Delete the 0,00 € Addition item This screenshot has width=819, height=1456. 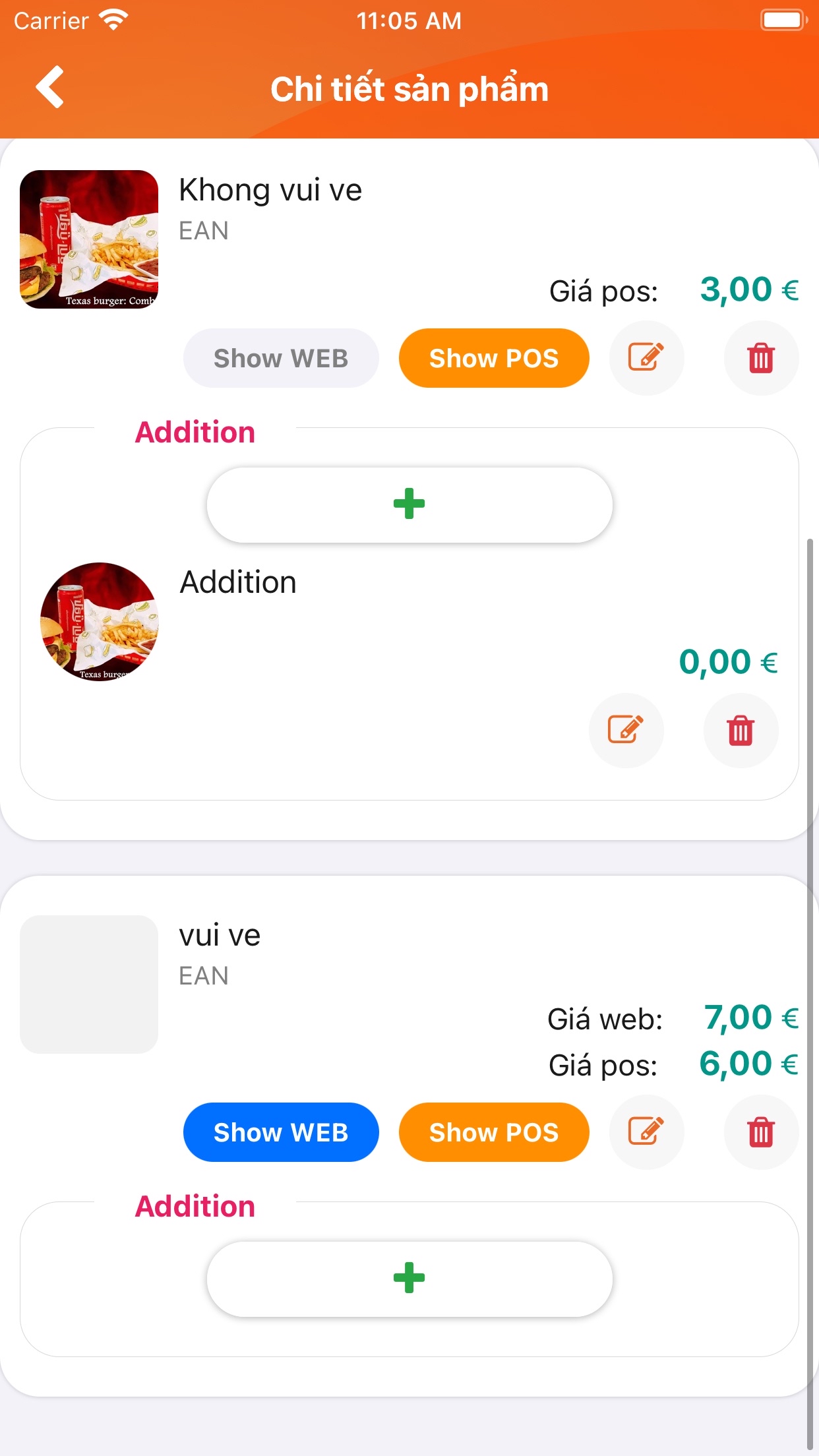(x=741, y=730)
